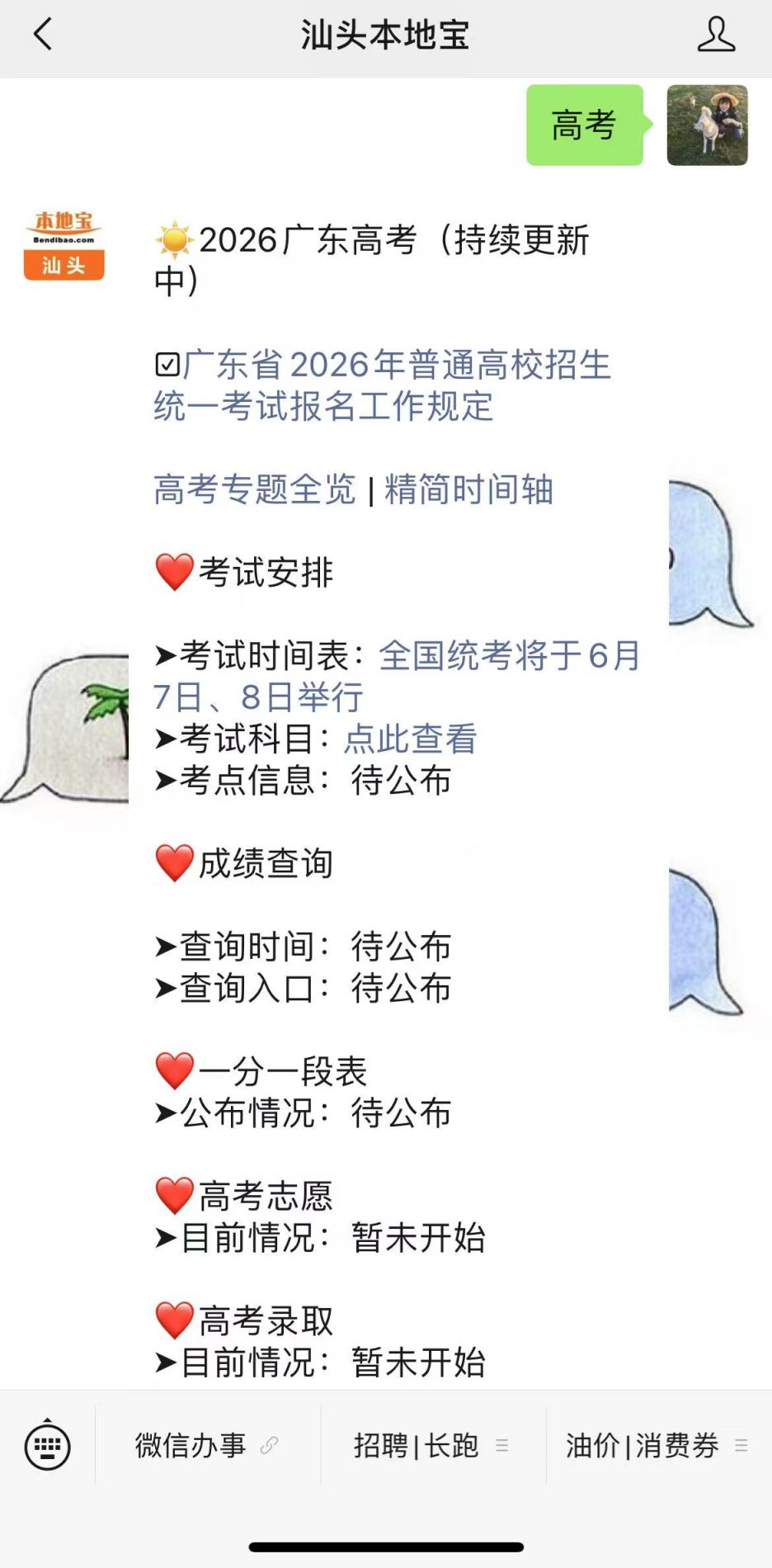This screenshot has height=1568, width=772.
Task: Tap the checkmark icon before the regulation link
Action: coord(167,366)
